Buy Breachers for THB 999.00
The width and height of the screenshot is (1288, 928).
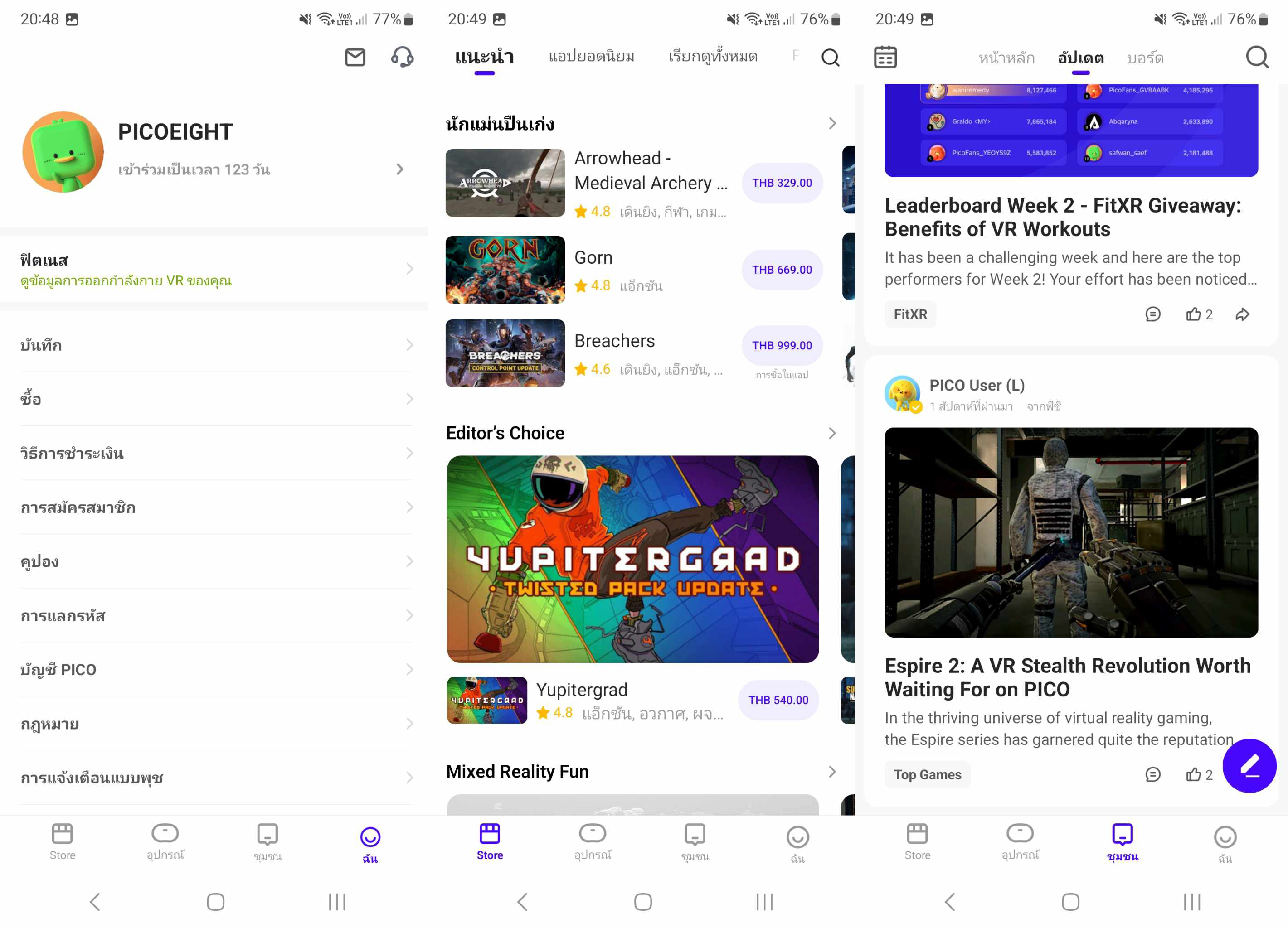coord(782,345)
